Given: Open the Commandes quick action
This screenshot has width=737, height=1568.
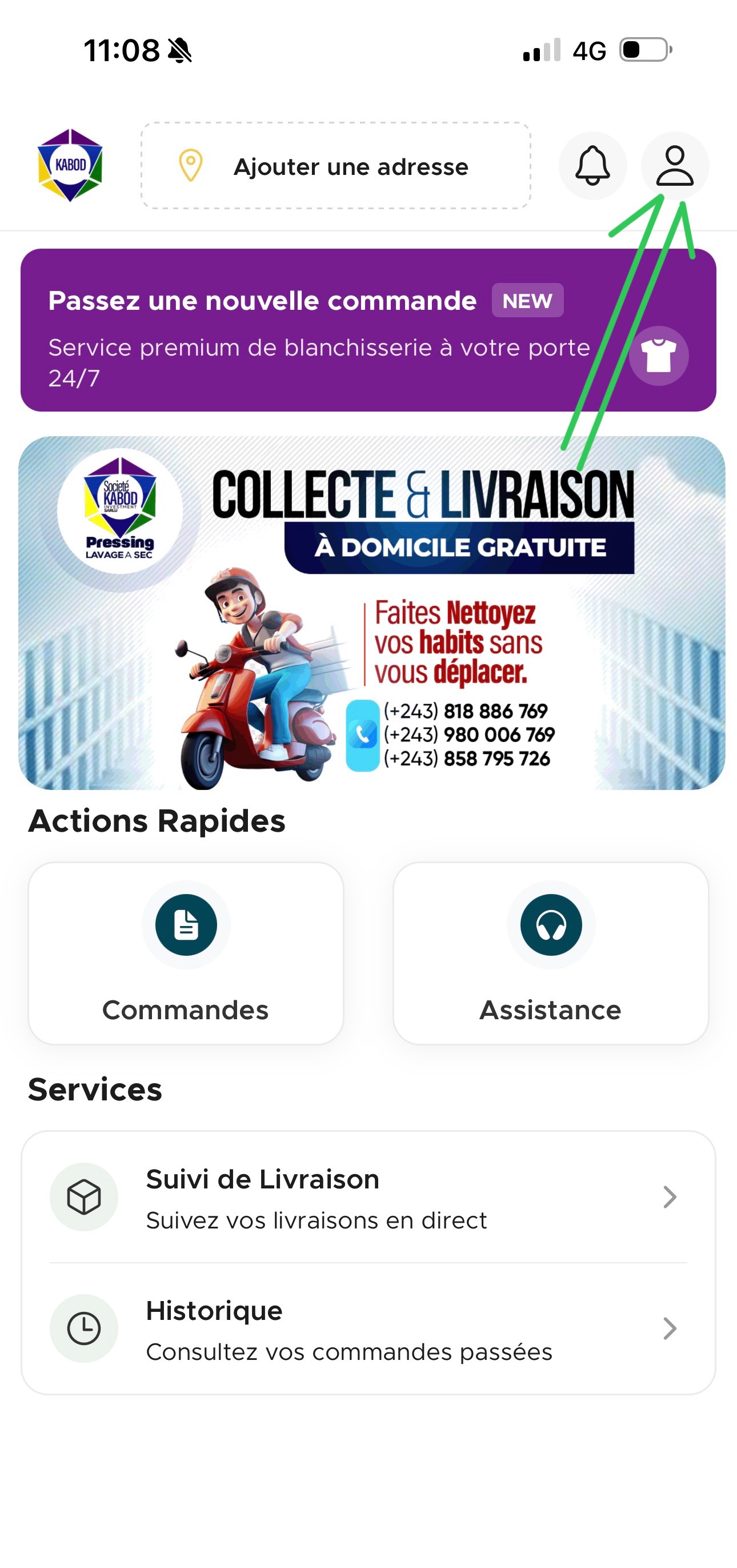Looking at the screenshot, I should point(186,952).
